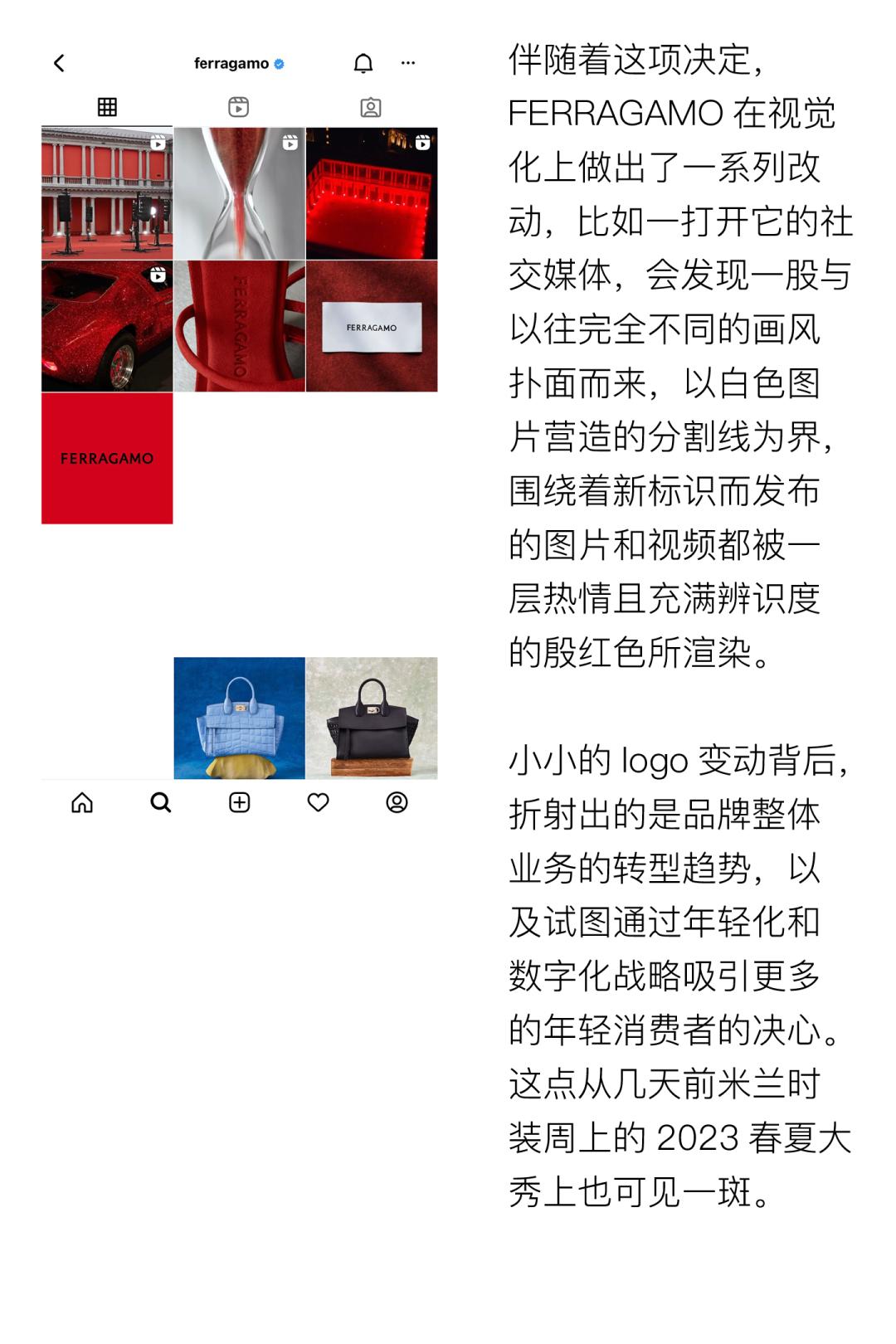The image size is (896, 1344).
Task: Open Search with the magnifying glass icon
Action: [160, 802]
